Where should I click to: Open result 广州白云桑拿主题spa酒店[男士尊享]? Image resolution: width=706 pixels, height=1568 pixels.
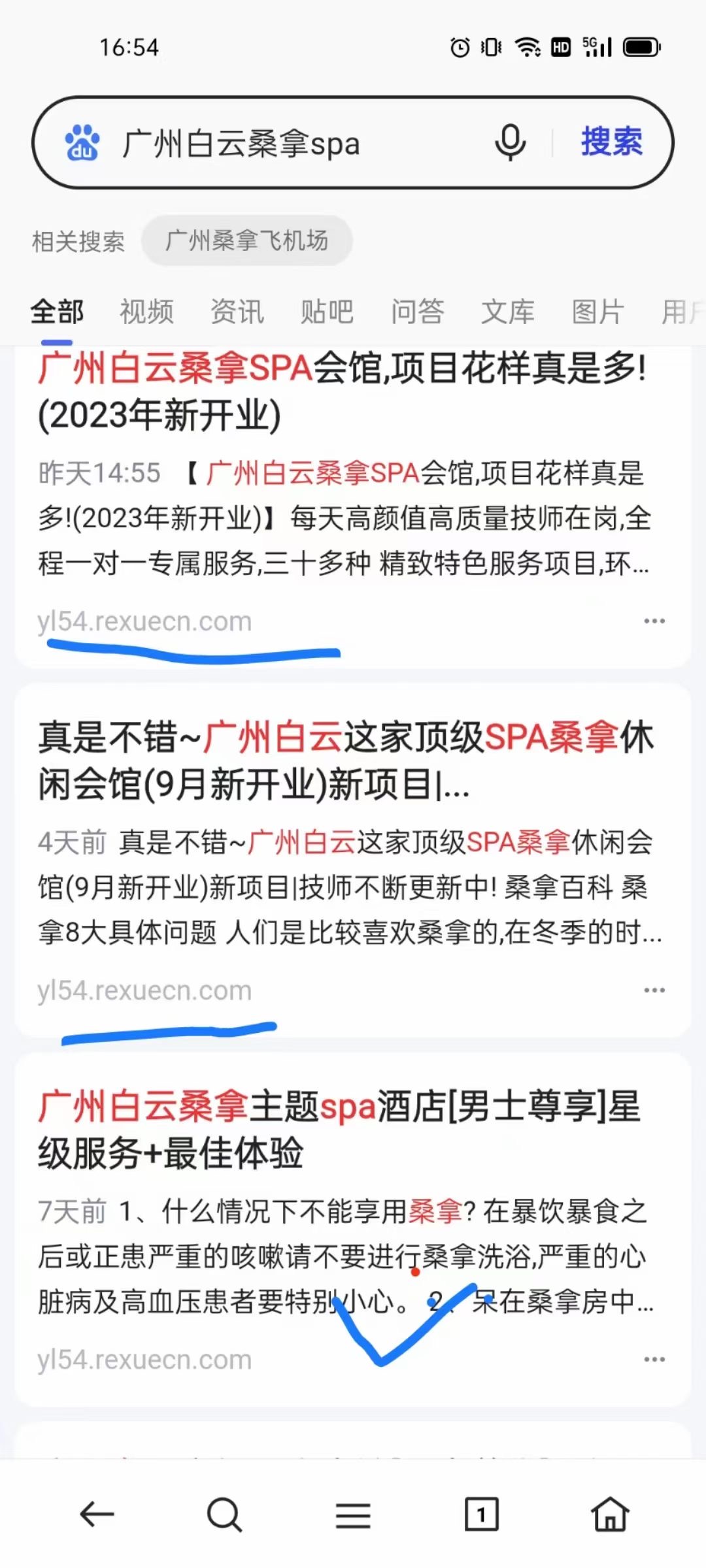(x=339, y=1130)
